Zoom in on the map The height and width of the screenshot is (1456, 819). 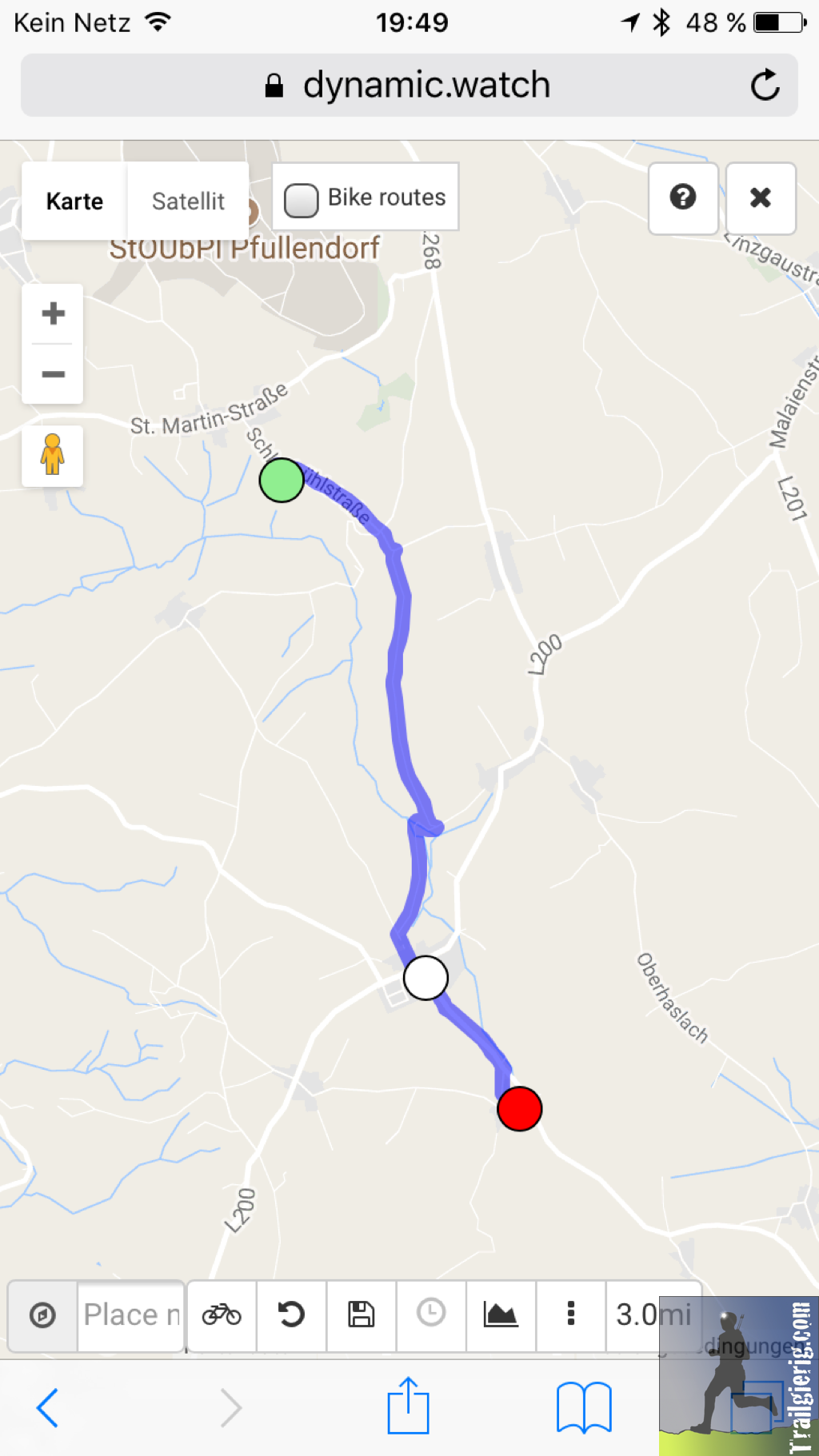53,313
